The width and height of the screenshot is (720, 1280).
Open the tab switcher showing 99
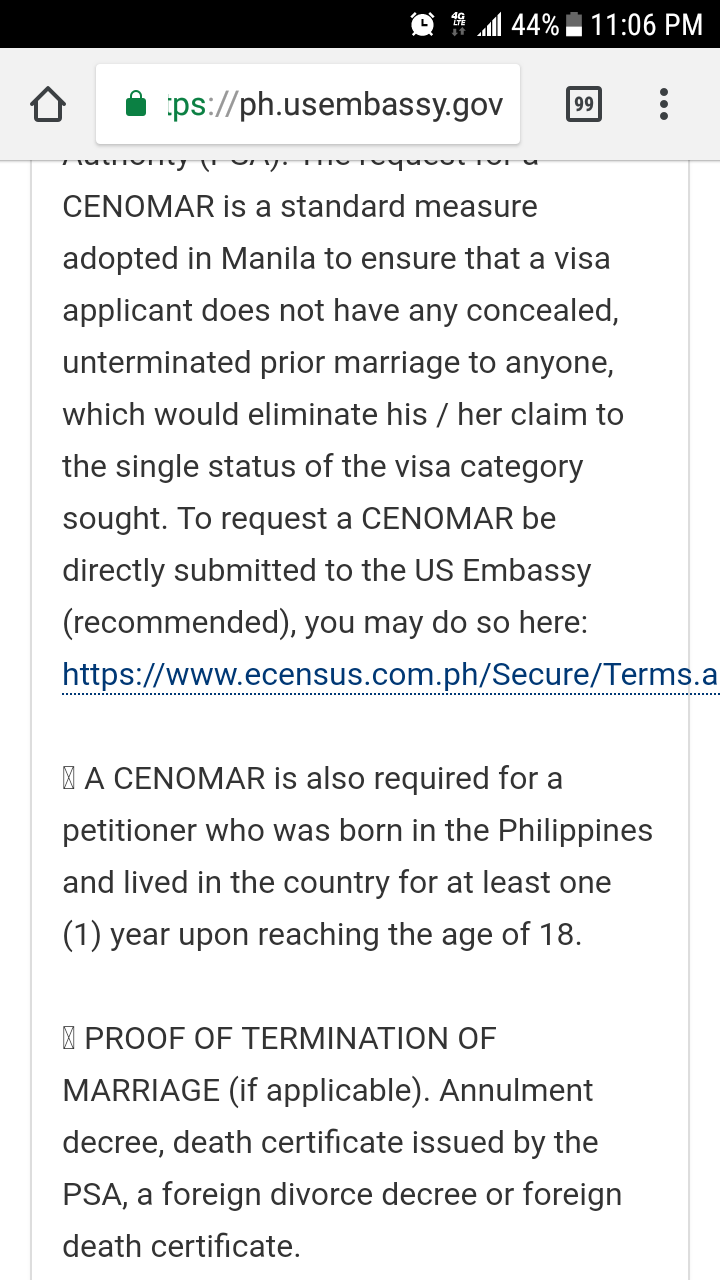point(584,104)
